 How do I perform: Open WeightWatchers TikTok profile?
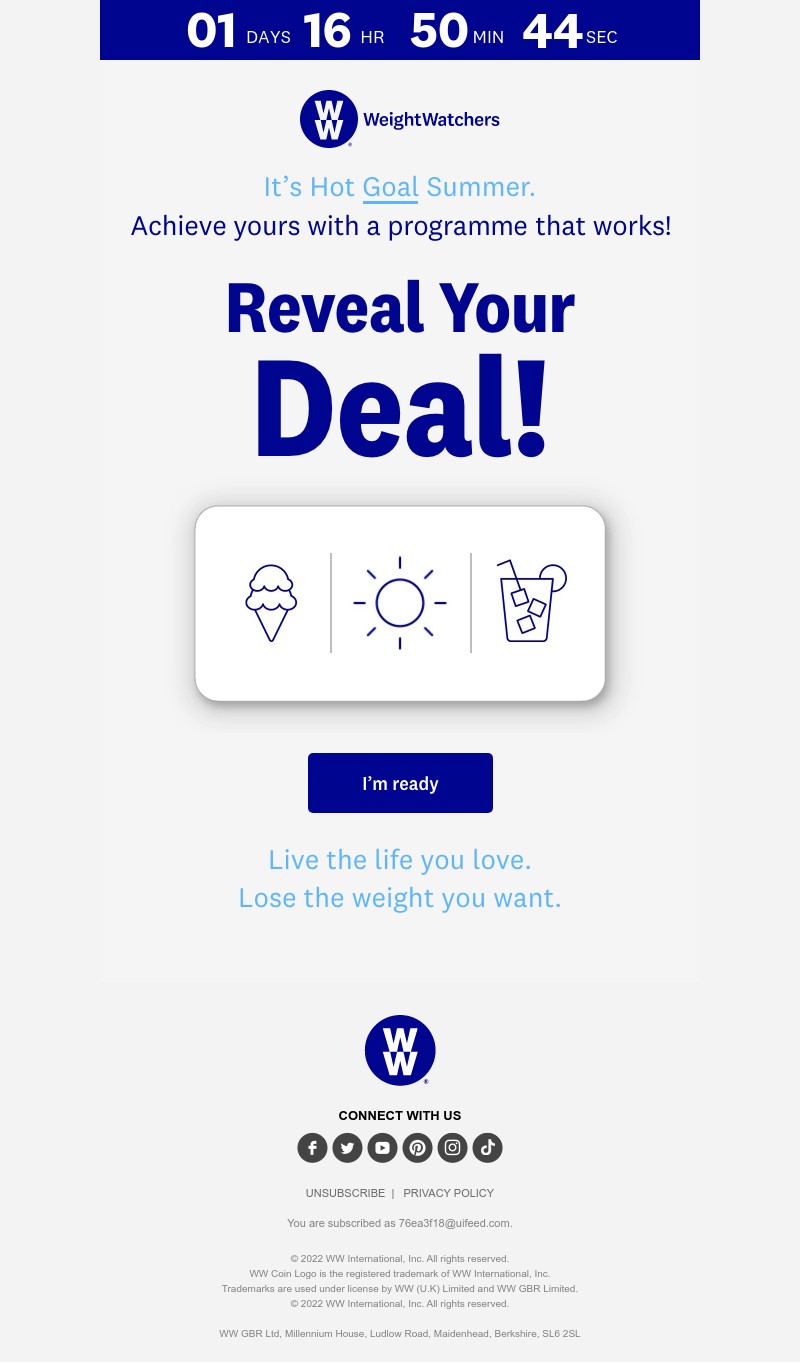(x=487, y=1148)
